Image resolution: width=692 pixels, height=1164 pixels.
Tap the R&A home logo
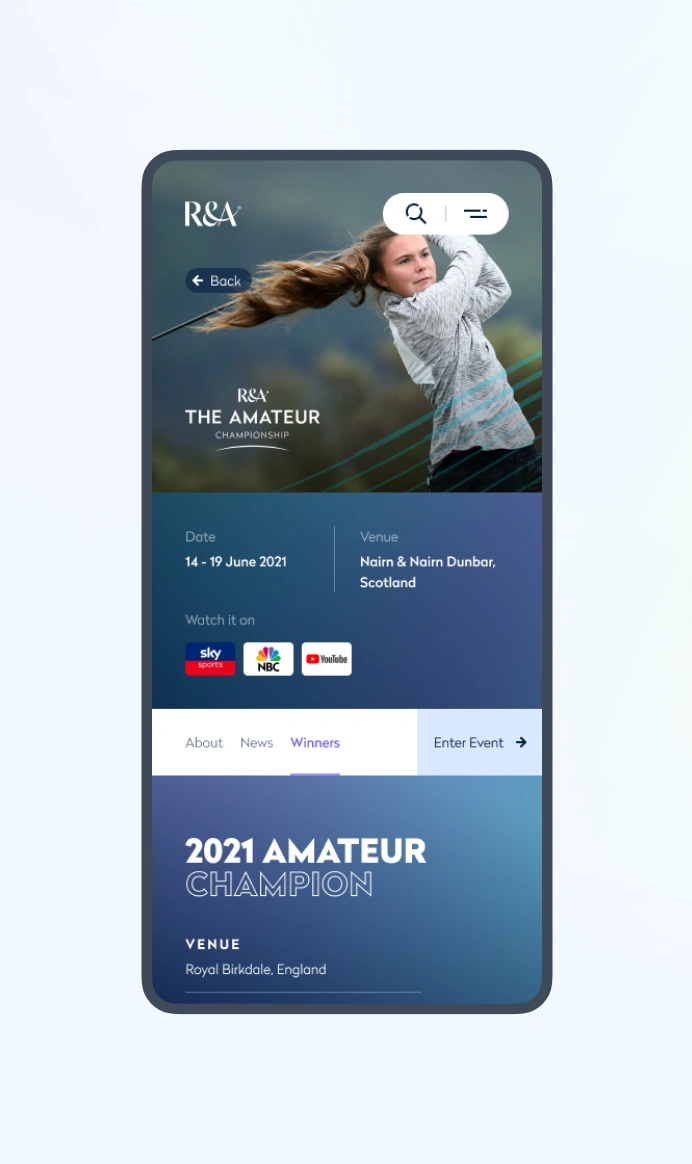coord(212,214)
